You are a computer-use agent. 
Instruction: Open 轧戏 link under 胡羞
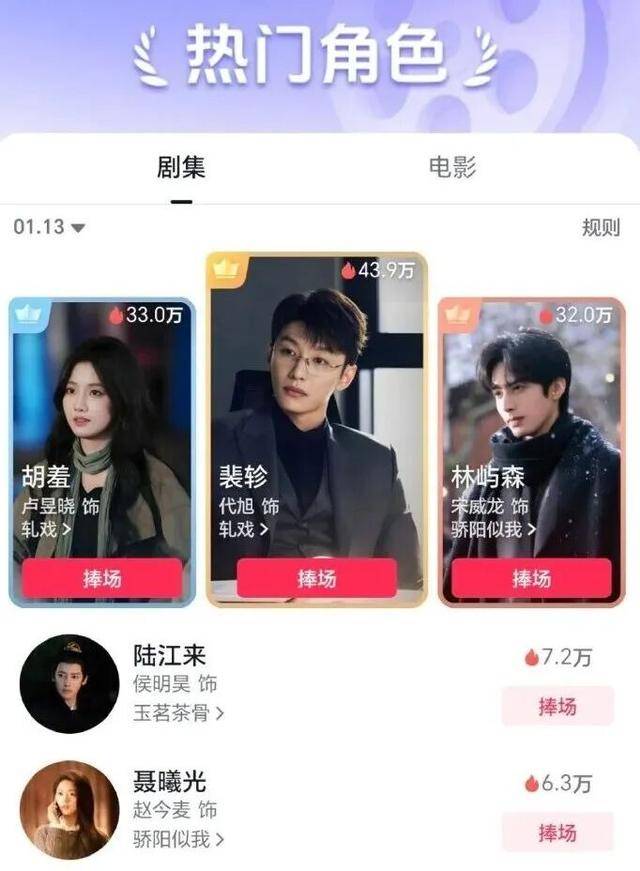coord(47,529)
